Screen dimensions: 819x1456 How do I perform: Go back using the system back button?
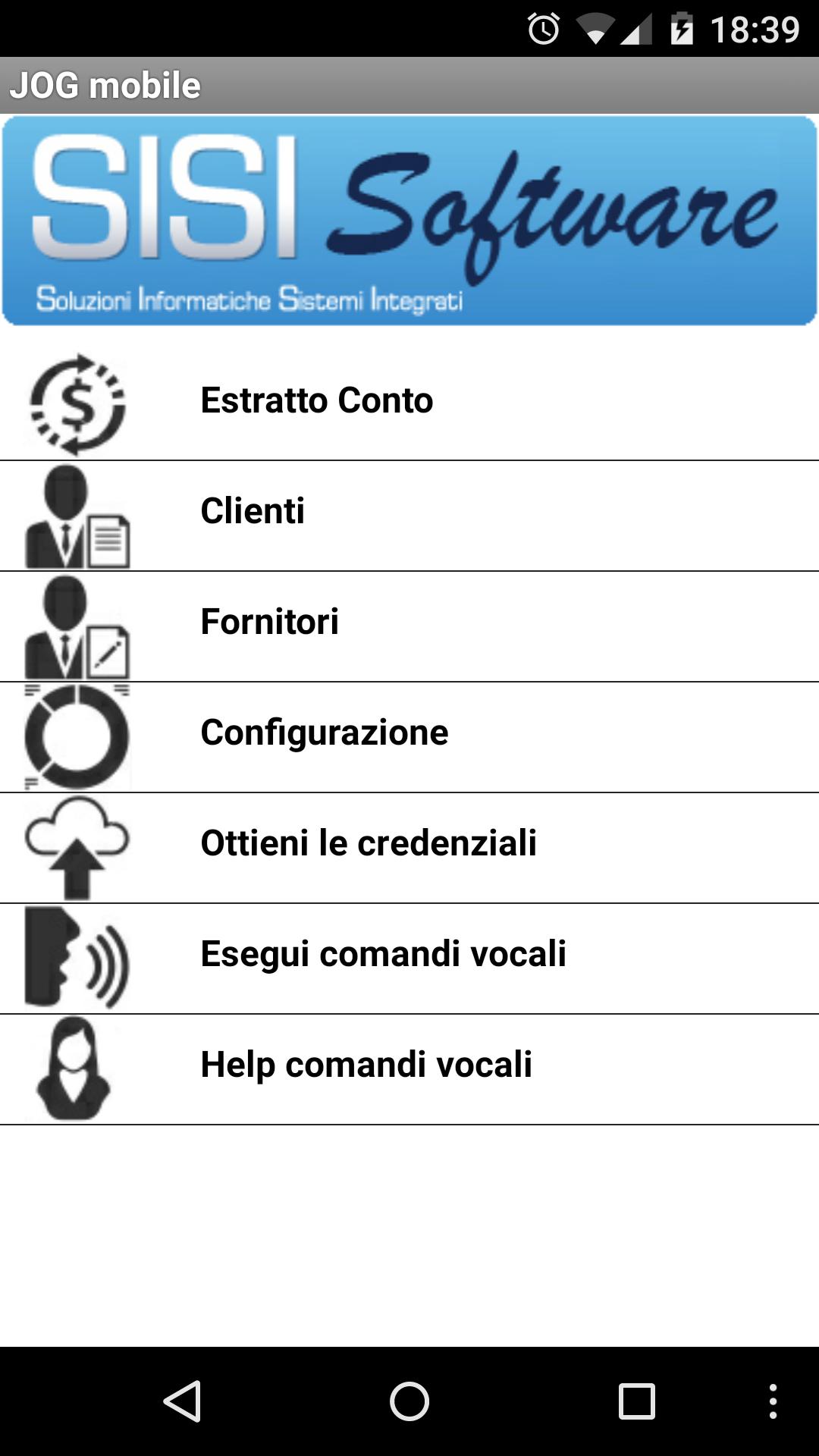point(183,1401)
